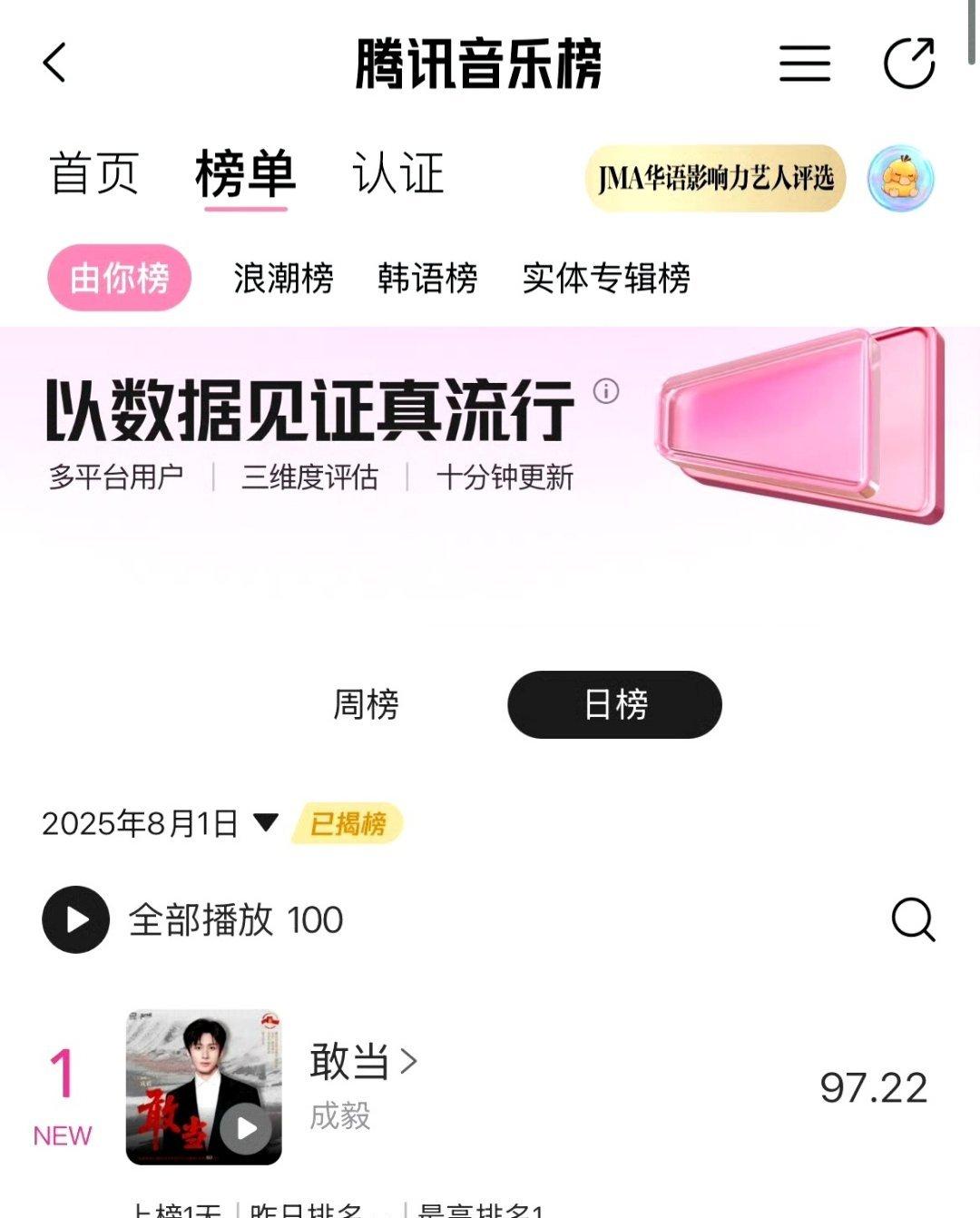This screenshot has width=980, height=1218.
Task: Open the JMA华语影响力艺人评选 banner
Action: [715, 178]
